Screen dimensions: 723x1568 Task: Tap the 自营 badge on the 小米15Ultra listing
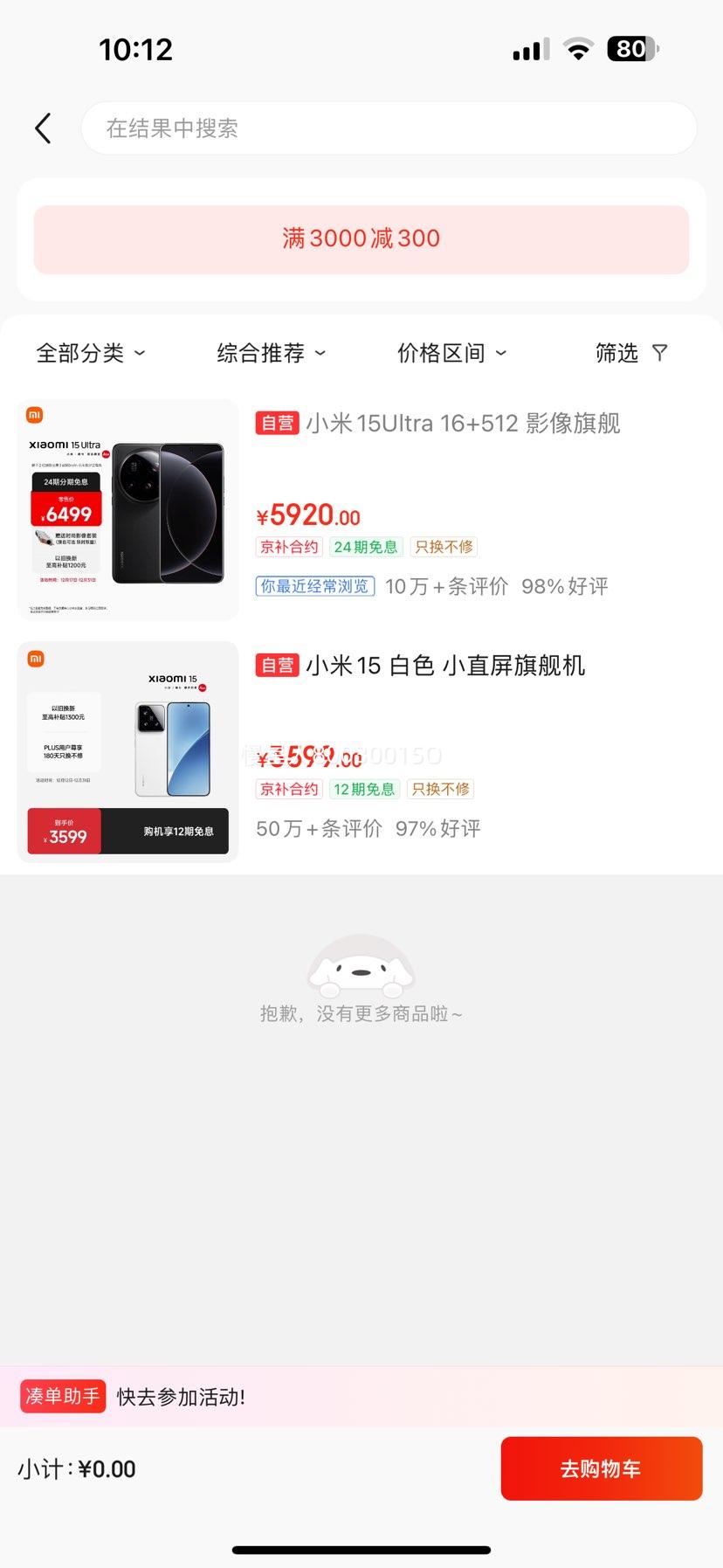click(277, 423)
